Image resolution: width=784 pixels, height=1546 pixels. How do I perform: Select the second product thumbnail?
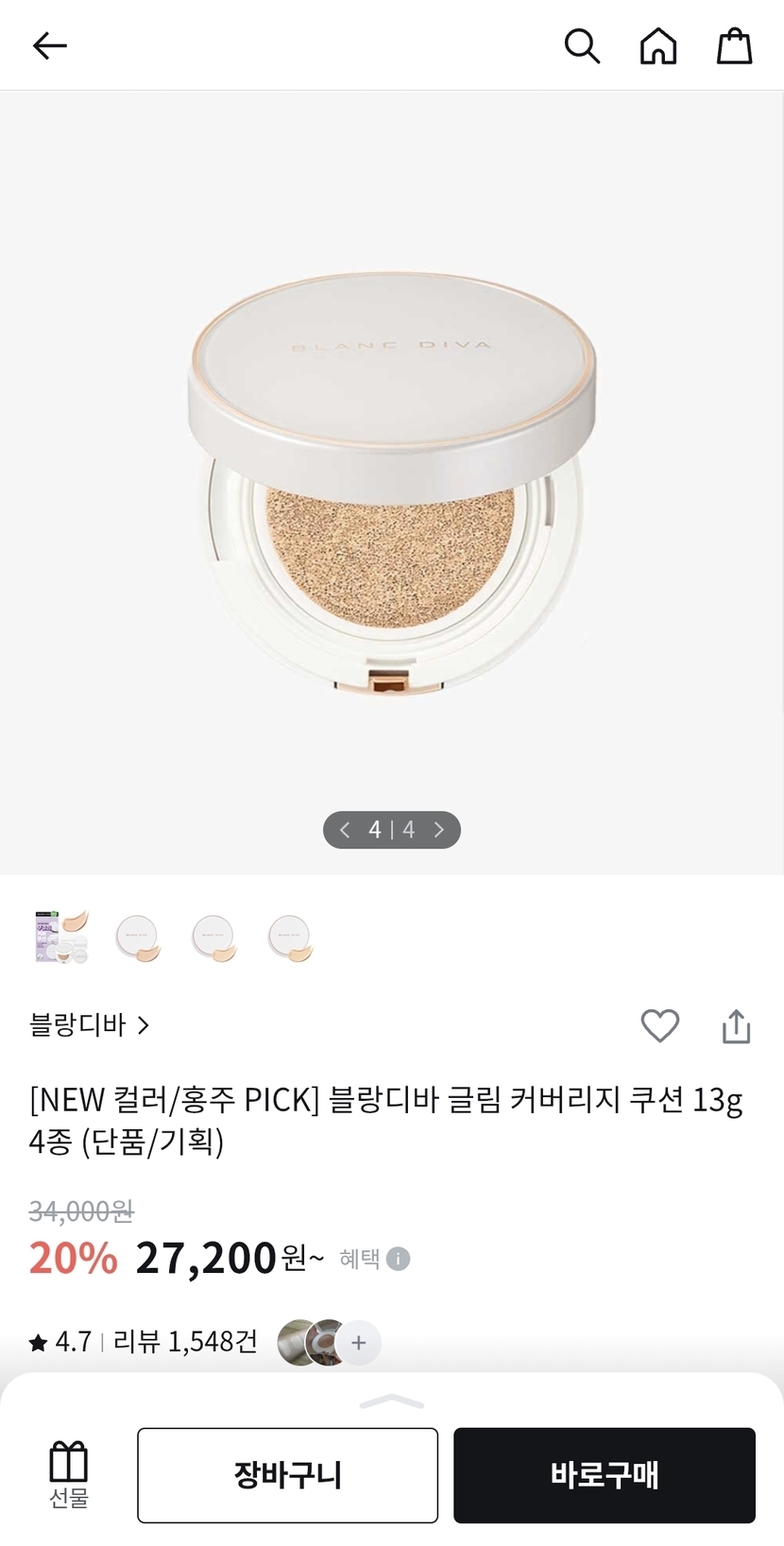click(x=138, y=938)
